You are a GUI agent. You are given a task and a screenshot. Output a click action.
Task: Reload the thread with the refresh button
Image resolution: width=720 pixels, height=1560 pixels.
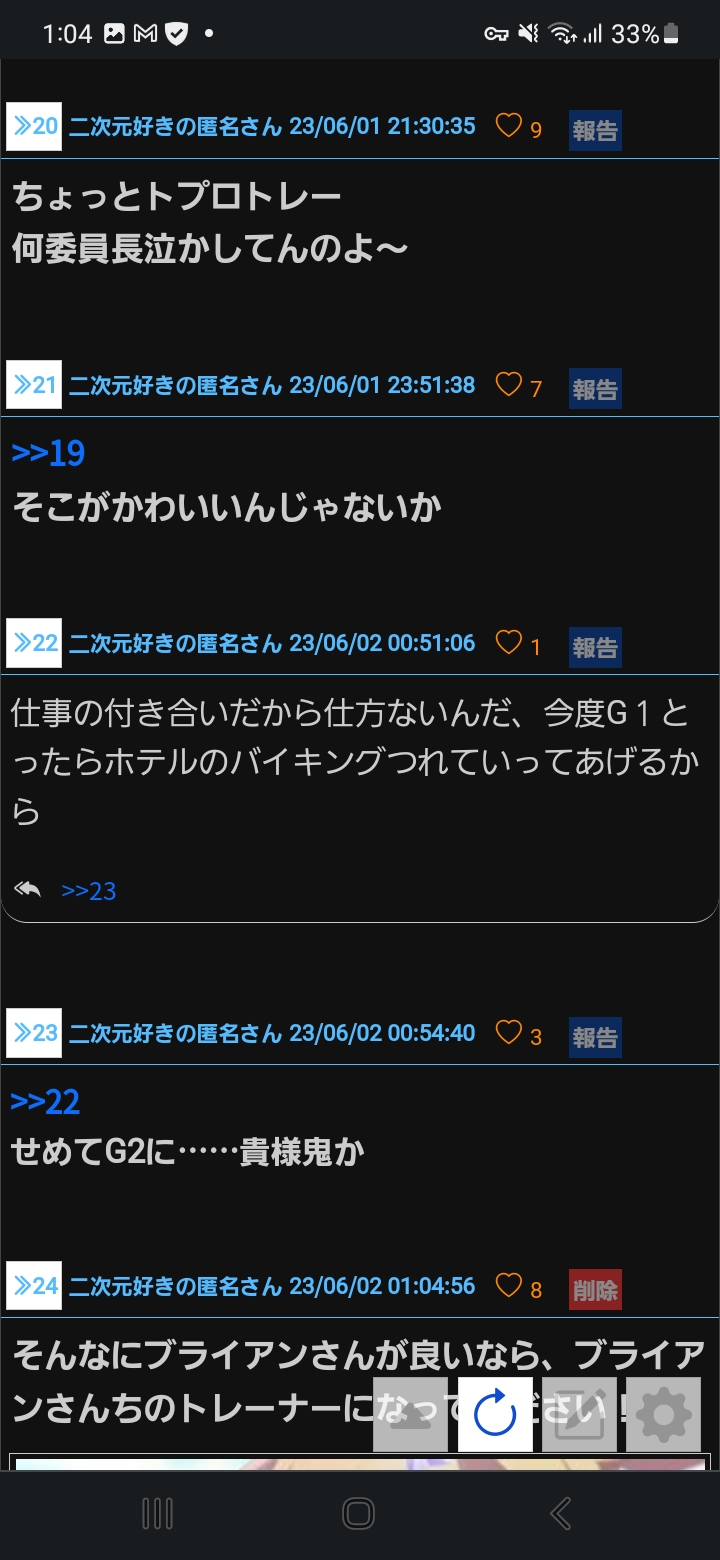495,1414
